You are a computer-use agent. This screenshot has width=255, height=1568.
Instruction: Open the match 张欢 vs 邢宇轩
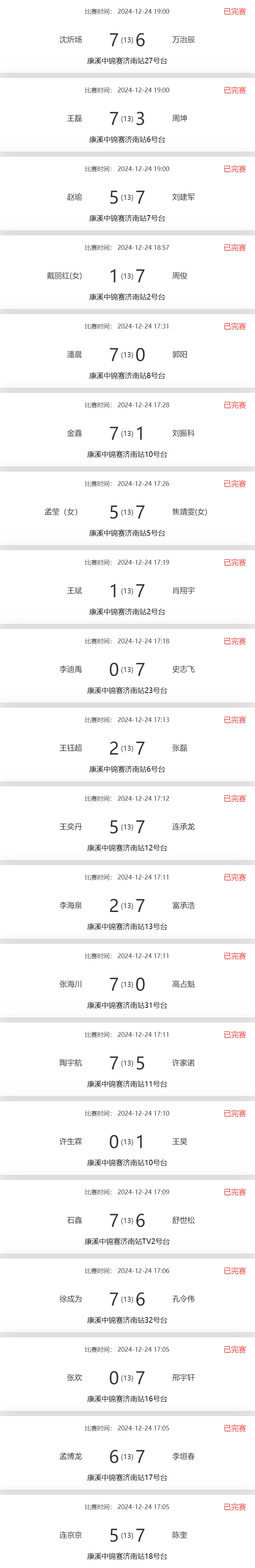(127, 1377)
